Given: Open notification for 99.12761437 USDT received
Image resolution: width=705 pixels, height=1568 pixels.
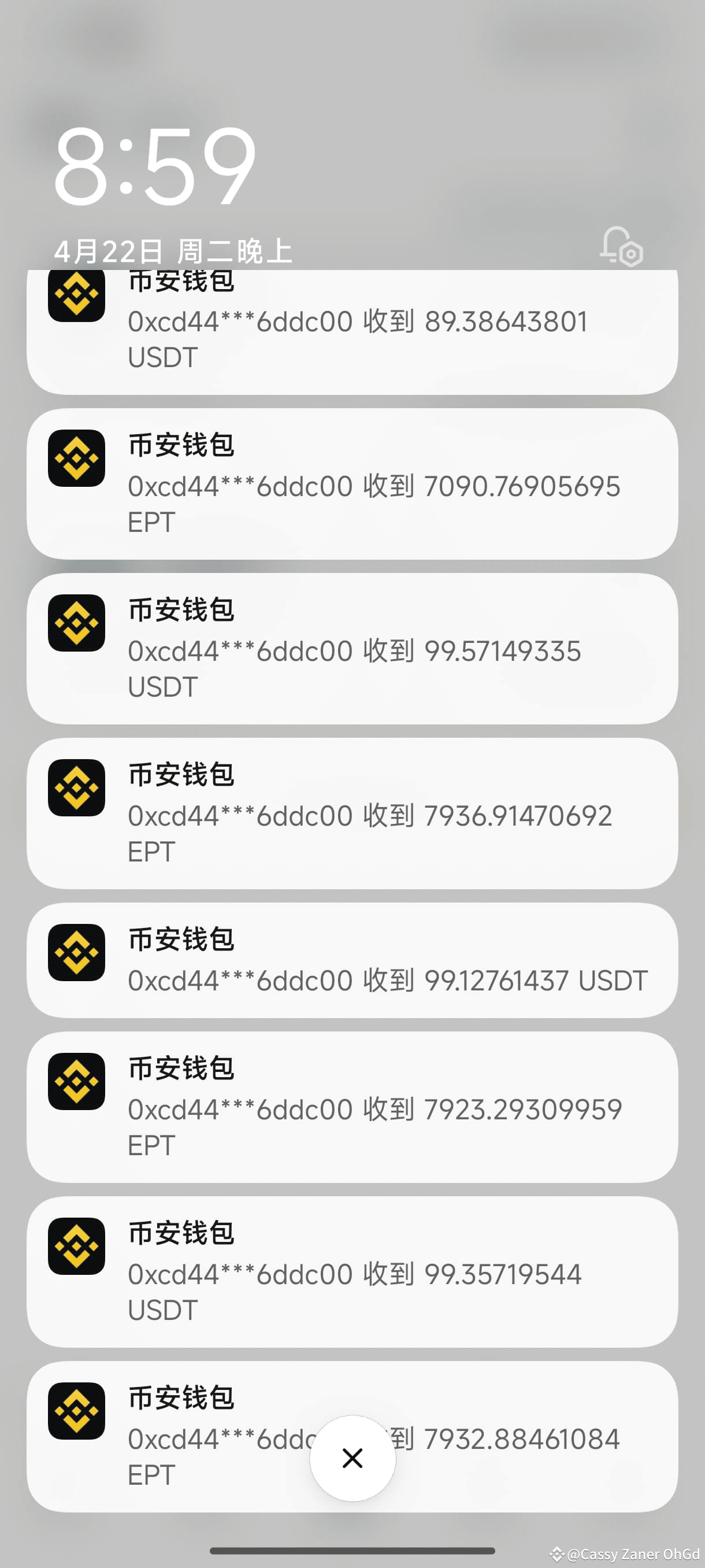Looking at the screenshot, I should [x=352, y=960].
